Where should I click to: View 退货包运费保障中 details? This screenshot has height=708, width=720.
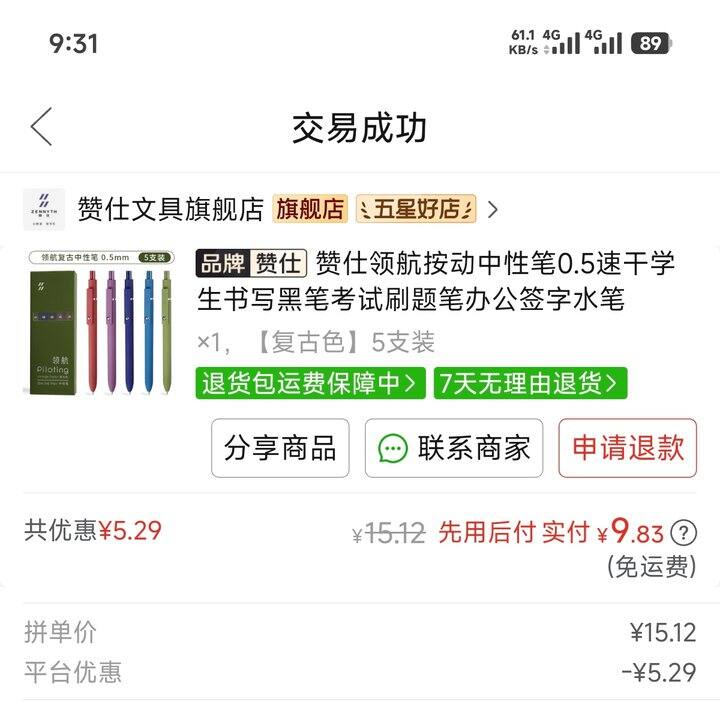point(309,383)
